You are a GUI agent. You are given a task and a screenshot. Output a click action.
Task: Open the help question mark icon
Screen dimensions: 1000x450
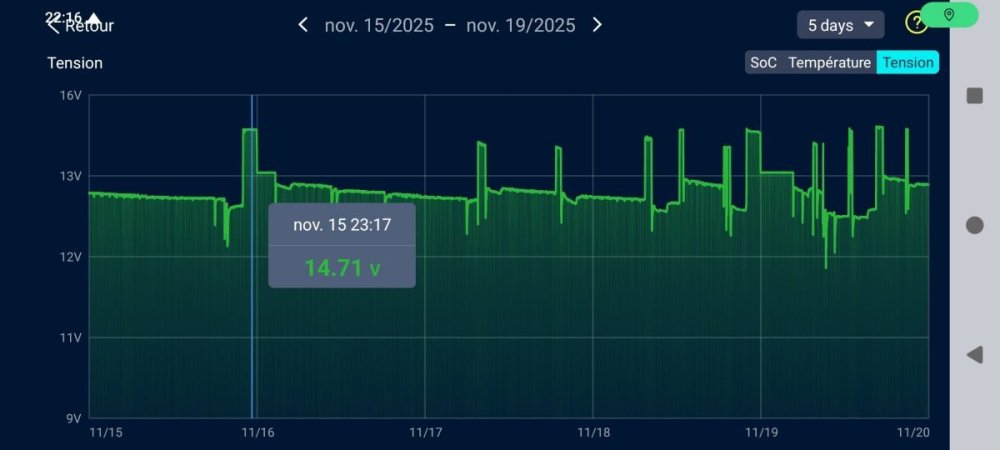[914, 23]
